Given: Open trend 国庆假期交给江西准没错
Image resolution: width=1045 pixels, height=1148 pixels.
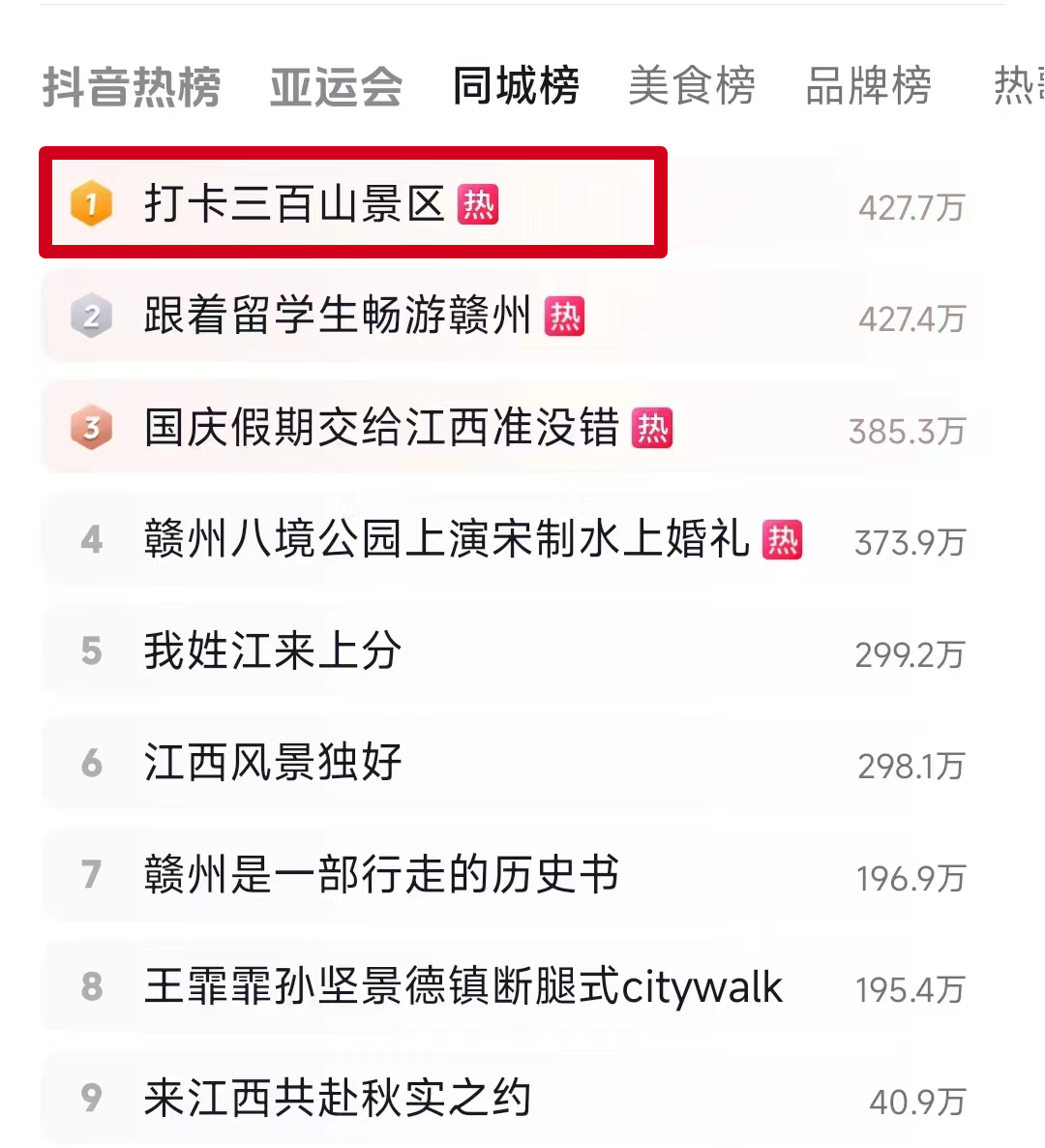Looking at the screenshot, I should click(381, 428).
